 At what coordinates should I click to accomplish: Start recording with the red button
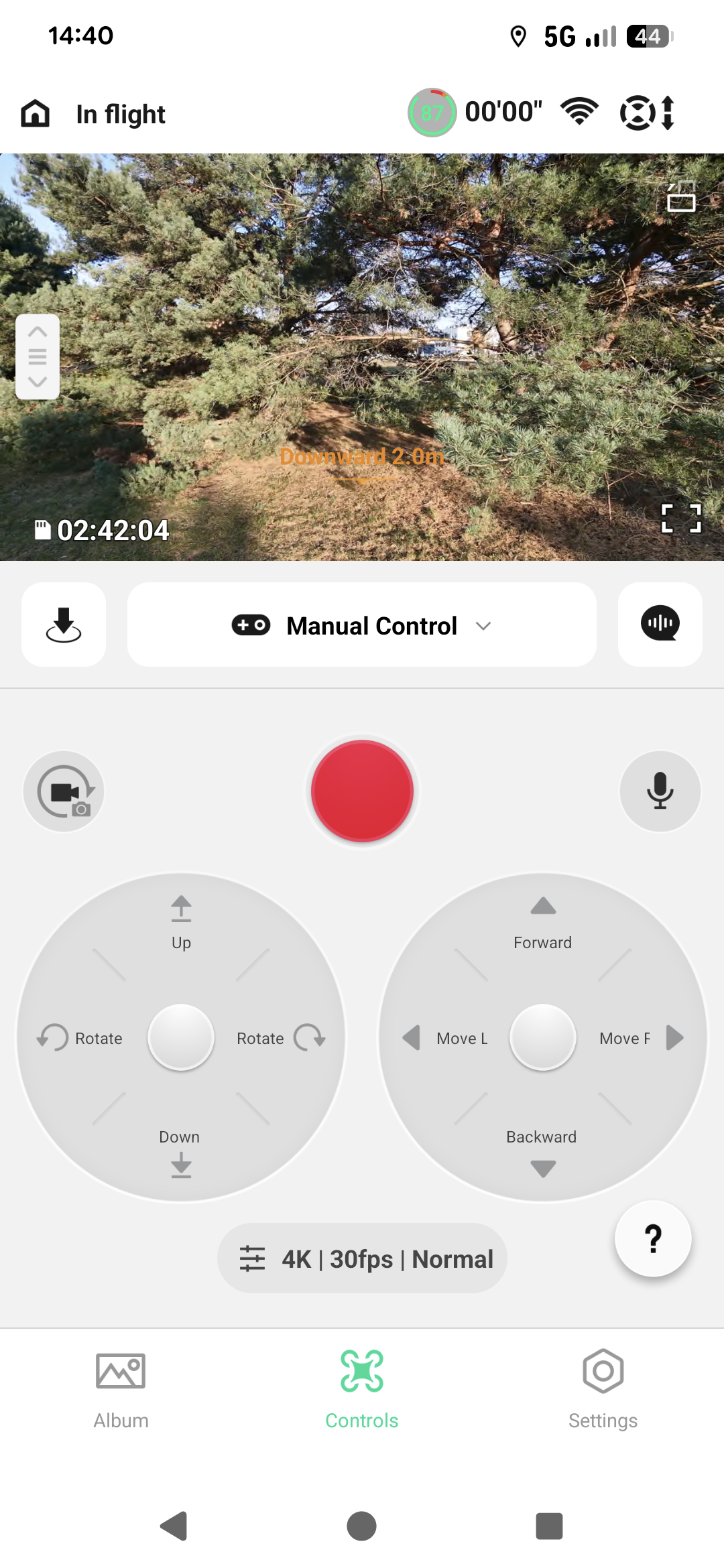coord(362,791)
